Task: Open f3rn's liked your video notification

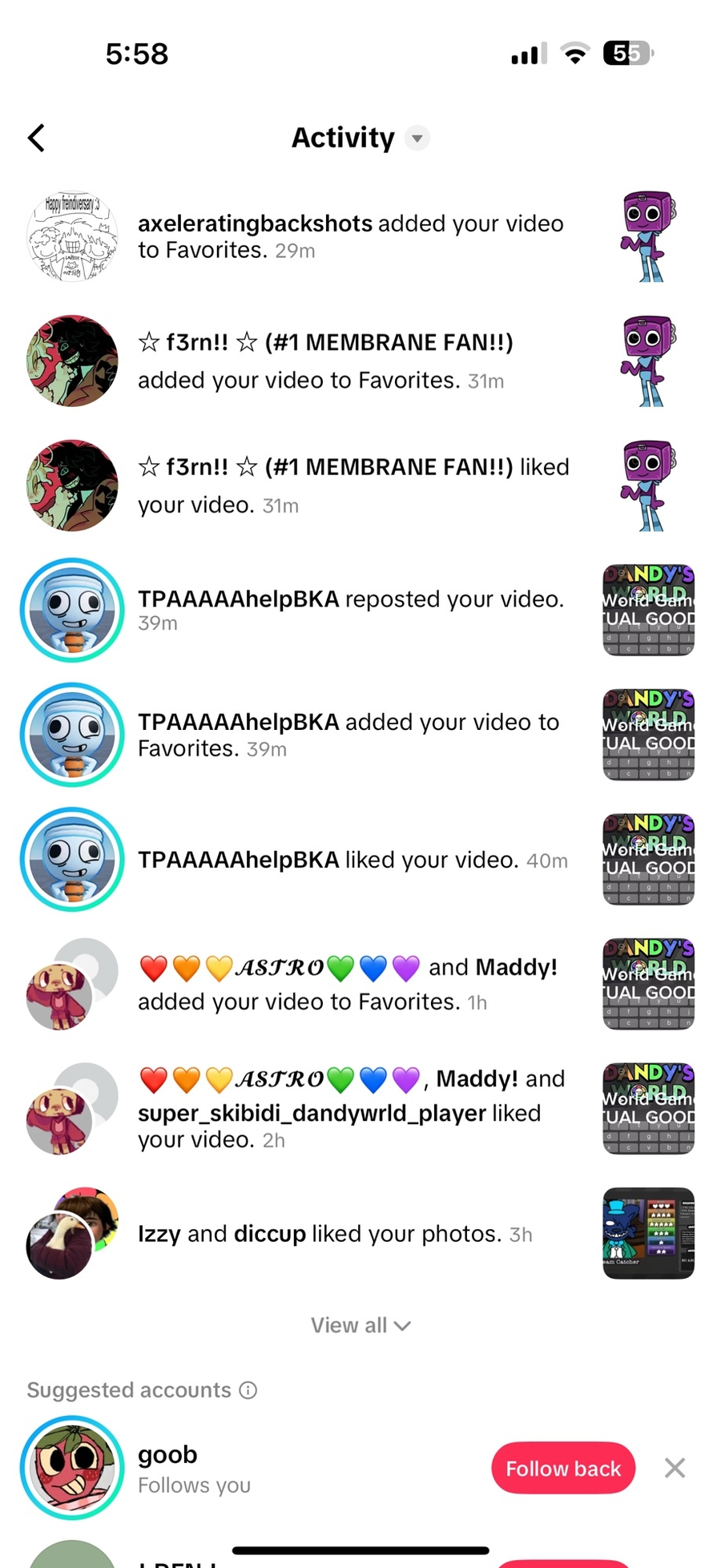Action: coord(360,486)
